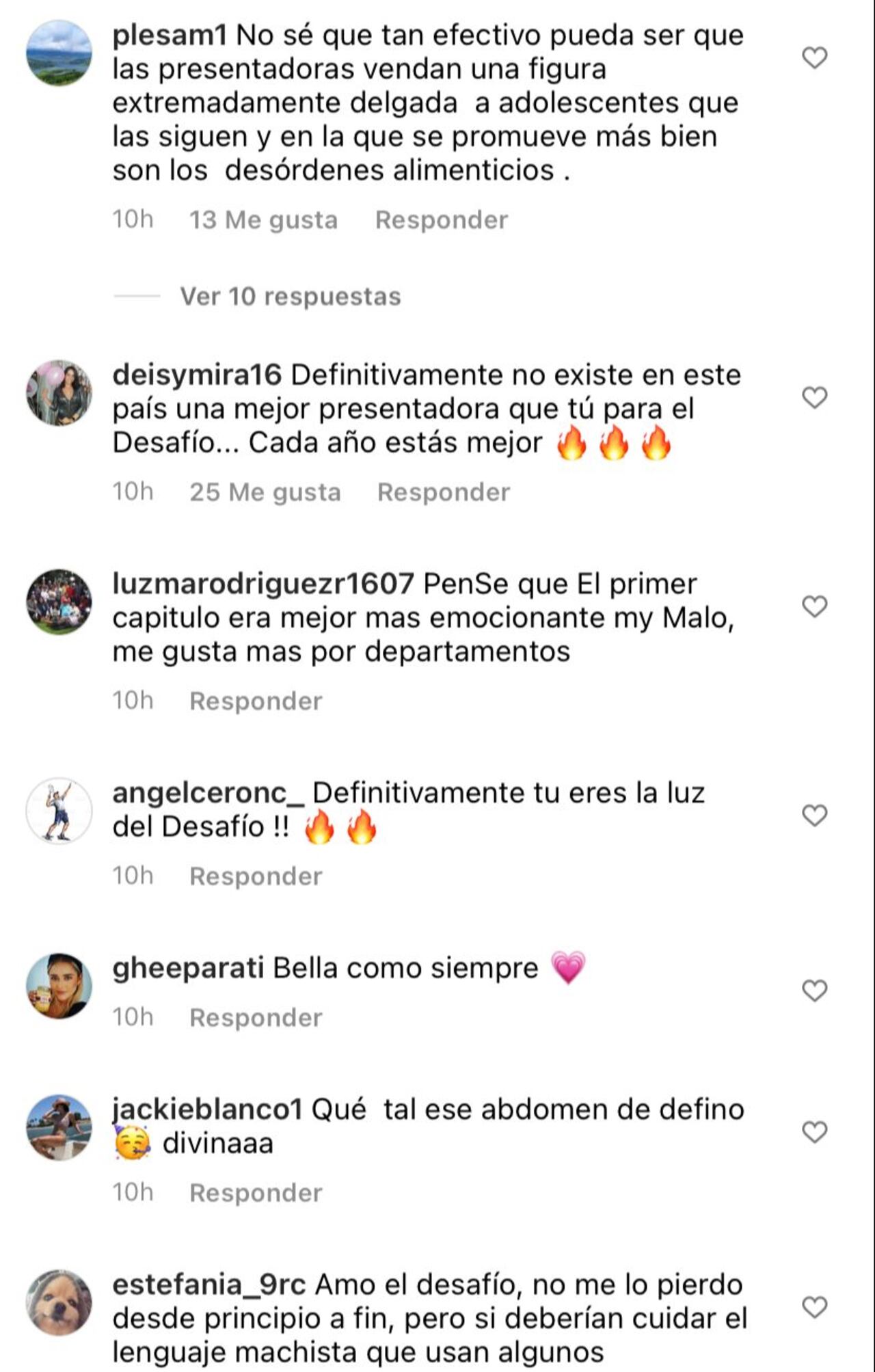
Task: Like deisymira16's comment with the heart icon
Action: click(x=813, y=396)
